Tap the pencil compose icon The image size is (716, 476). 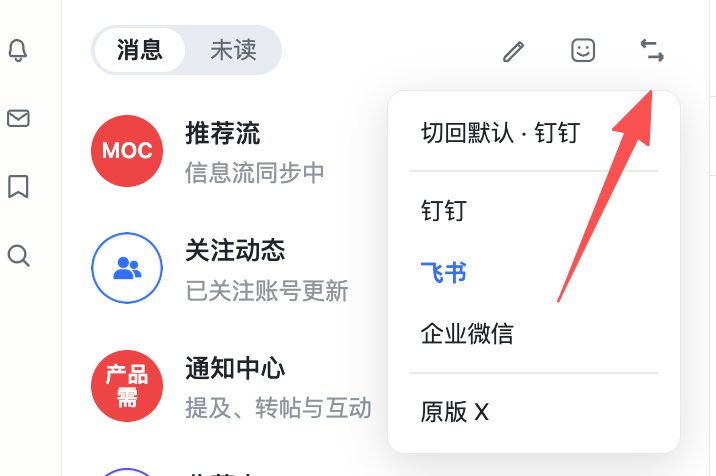pyautogui.click(x=514, y=51)
